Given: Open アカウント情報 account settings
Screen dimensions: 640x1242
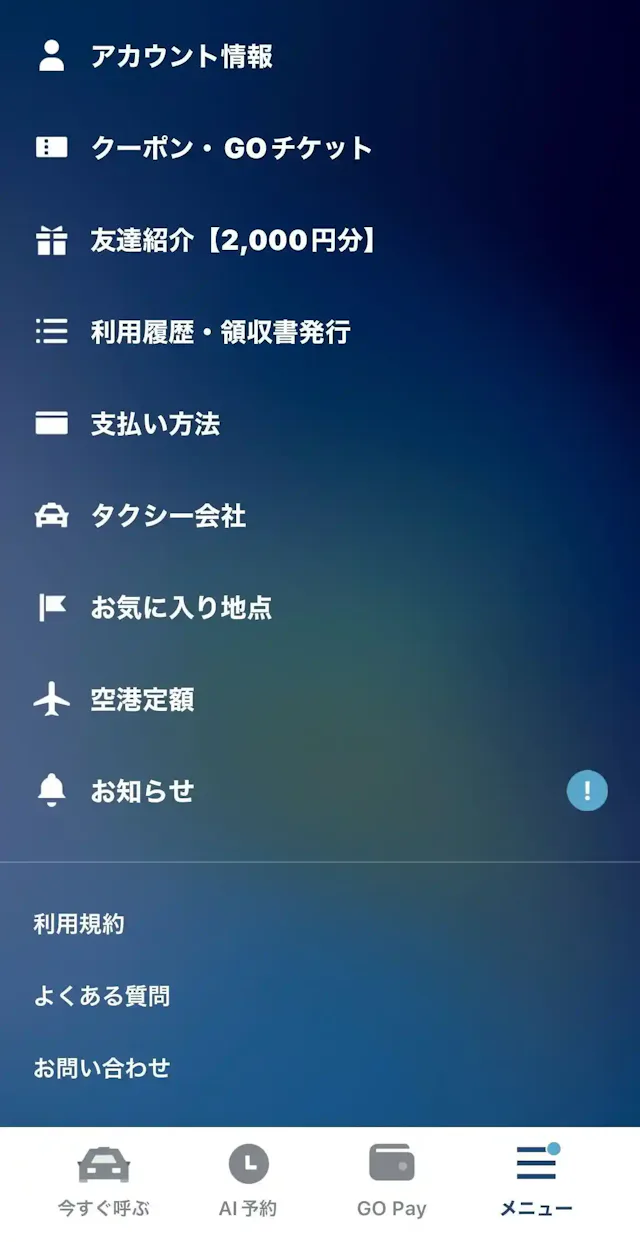Looking at the screenshot, I should click(x=181, y=57).
